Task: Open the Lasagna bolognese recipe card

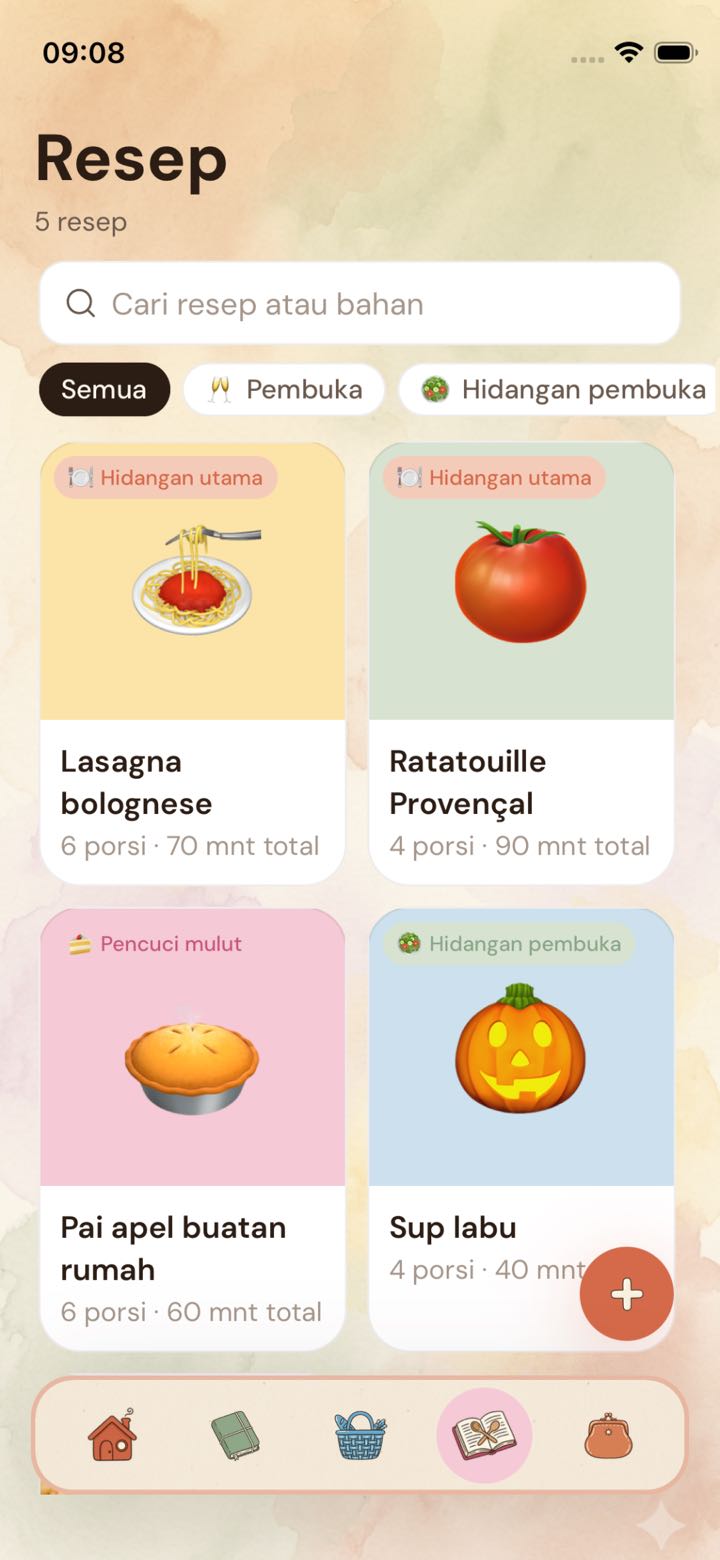Action: (193, 664)
